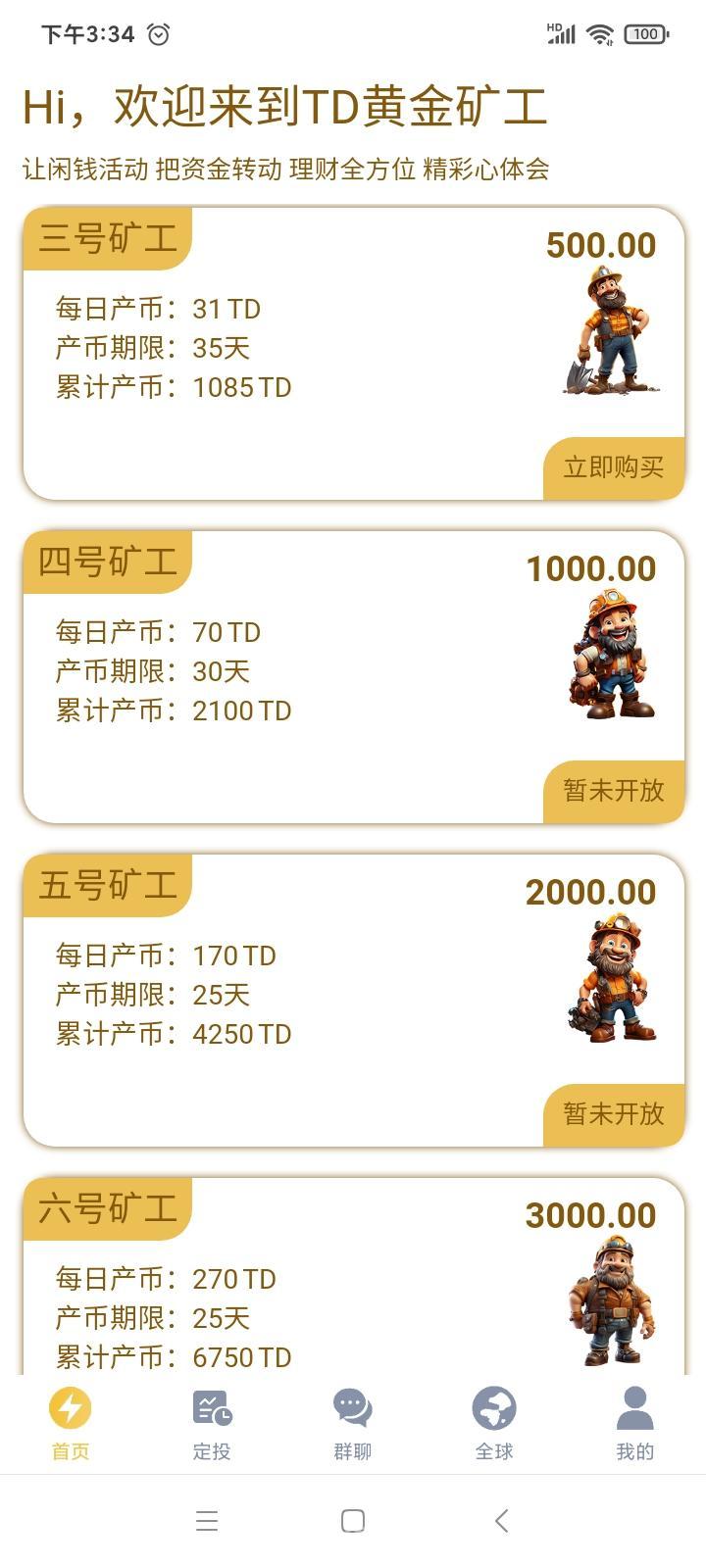The height and width of the screenshot is (1568, 706).
Task: Tap the Wi-Fi status icon
Action: (x=599, y=32)
